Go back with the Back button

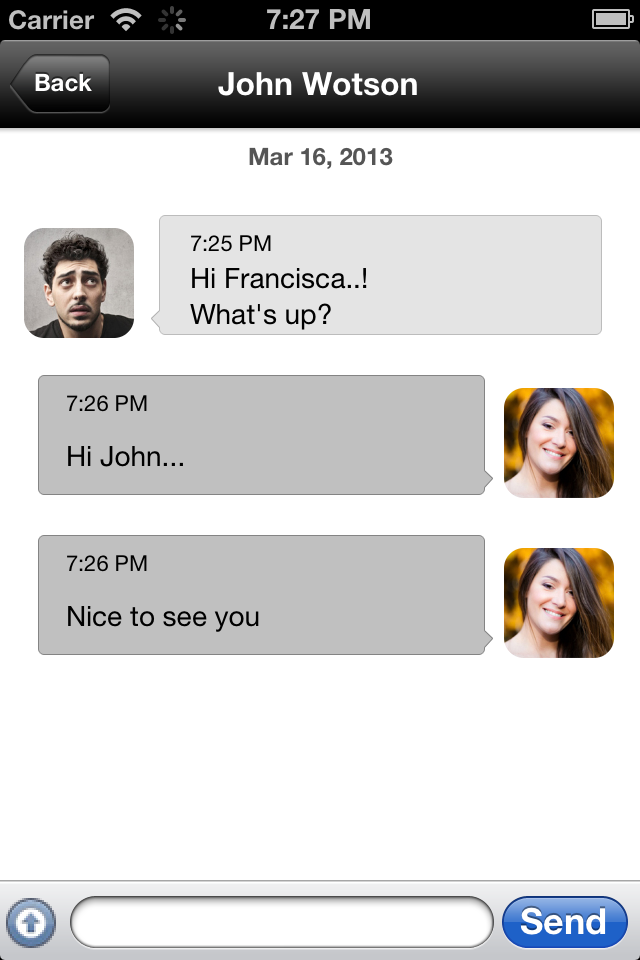tap(61, 84)
